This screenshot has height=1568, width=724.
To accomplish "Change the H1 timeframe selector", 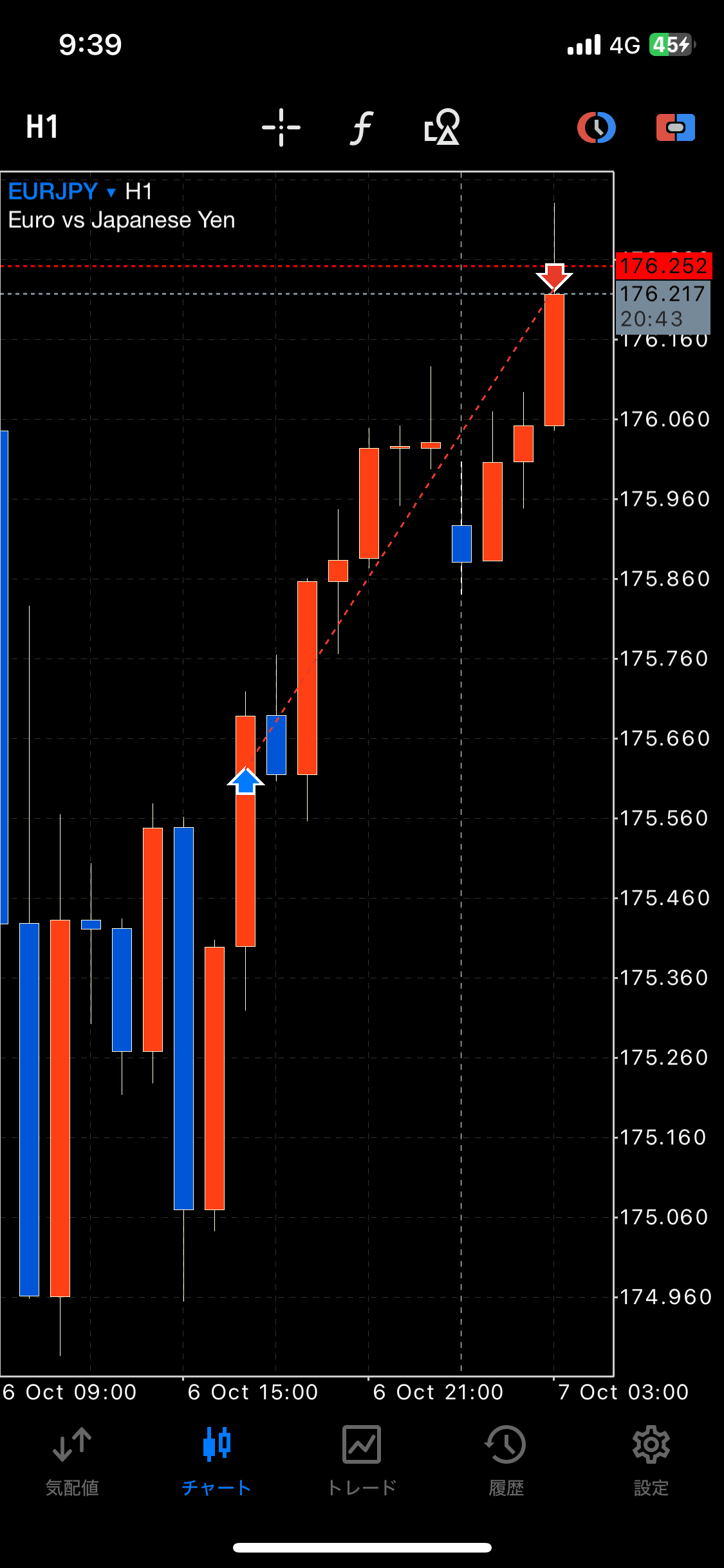I will click(x=42, y=127).
